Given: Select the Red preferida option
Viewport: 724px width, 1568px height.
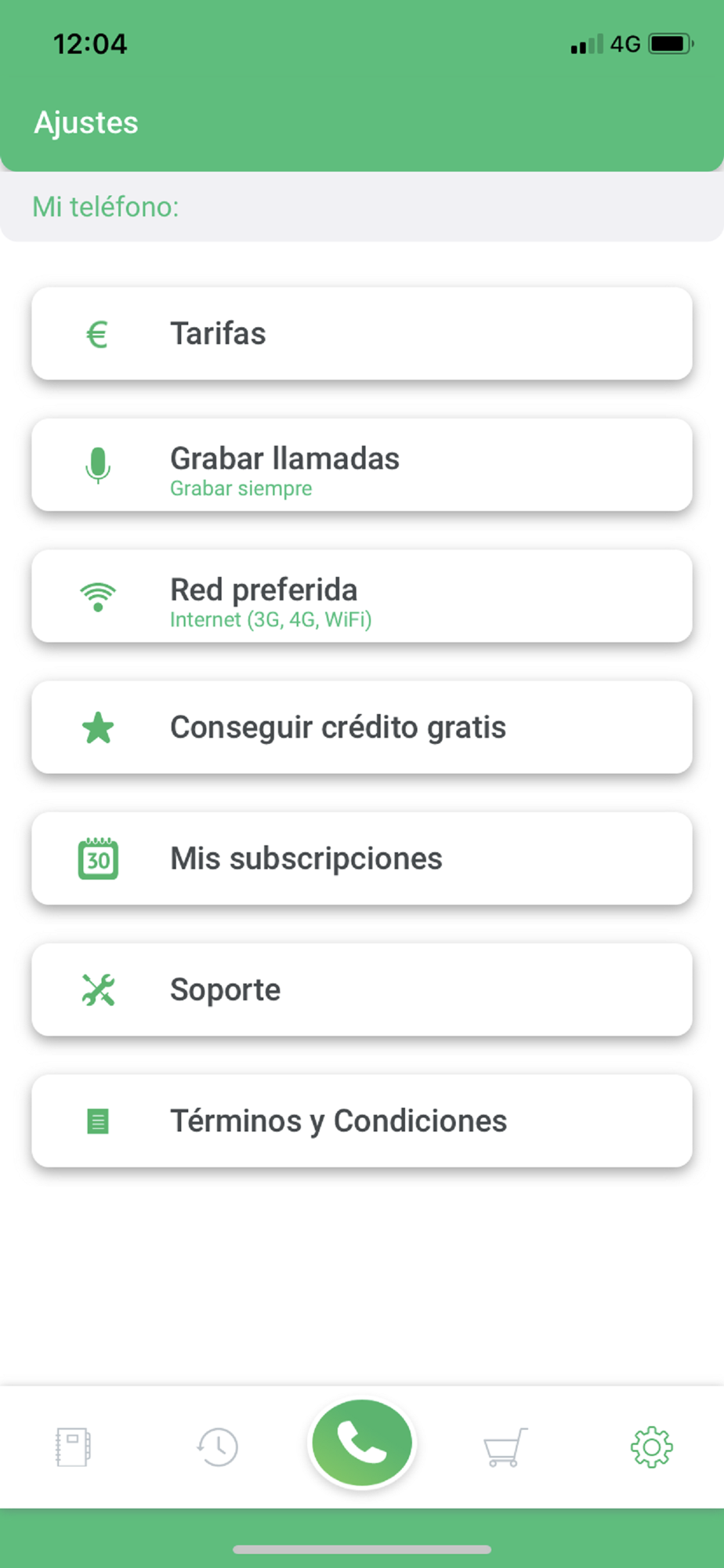Looking at the screenshot, I should [x=362, y=597].
